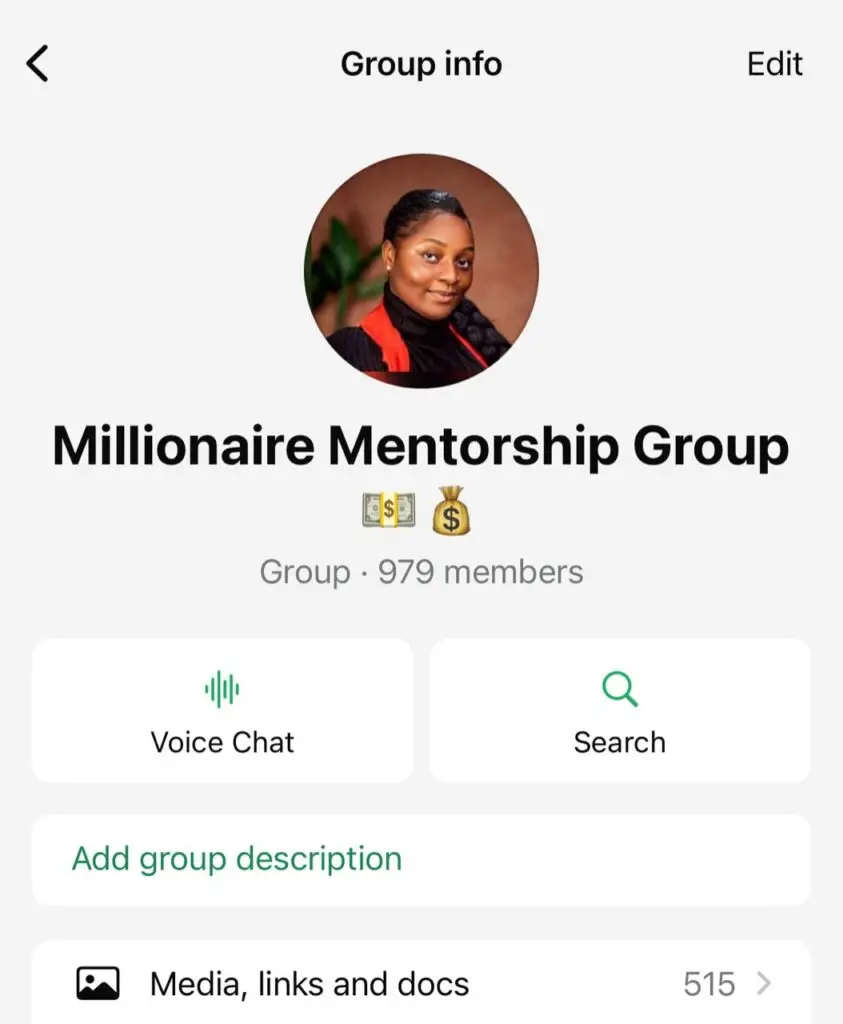Start a Voice Chat in the group
Viewport: 843px width, 1024px height.
tap(222, 710)
